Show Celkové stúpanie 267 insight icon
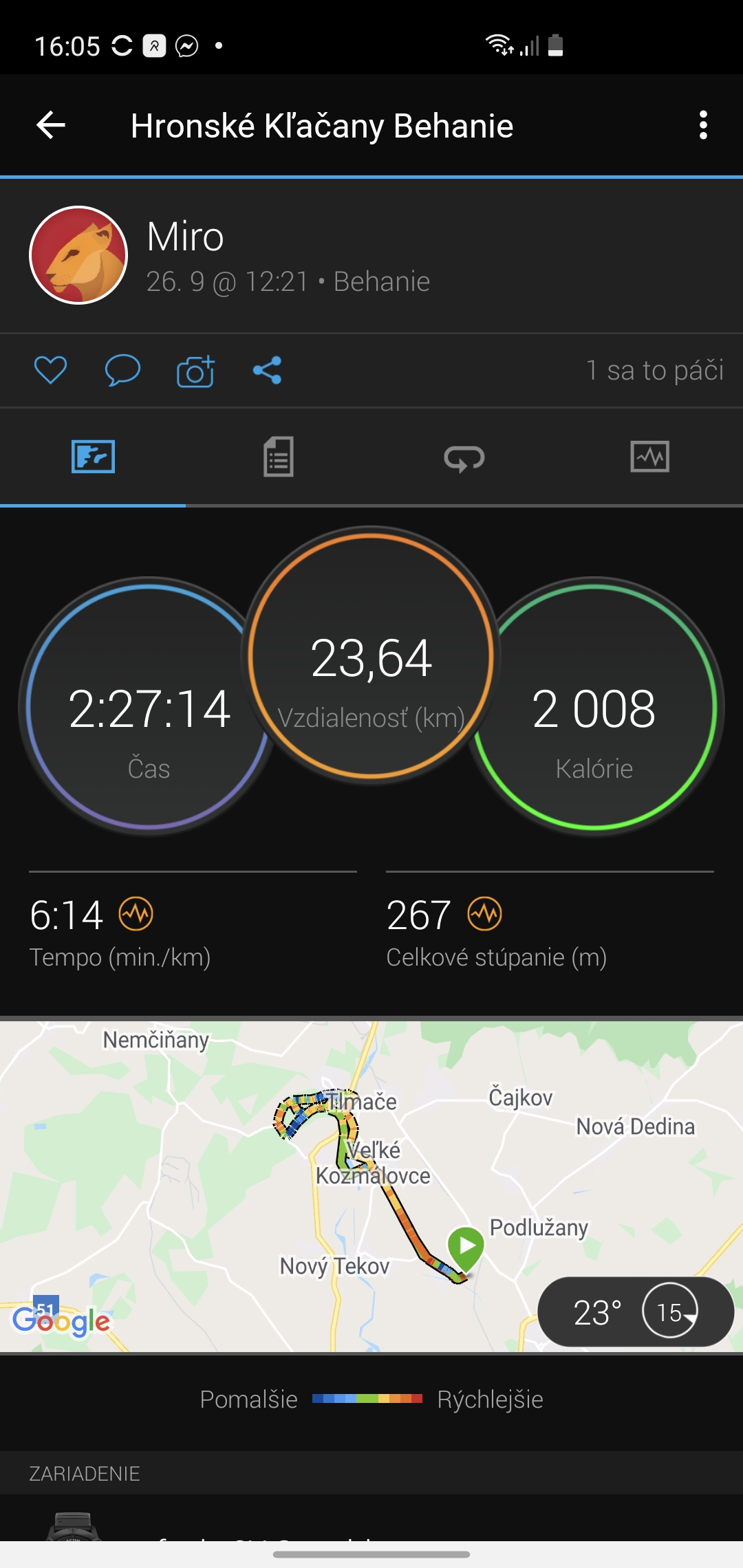 point(485,914)
